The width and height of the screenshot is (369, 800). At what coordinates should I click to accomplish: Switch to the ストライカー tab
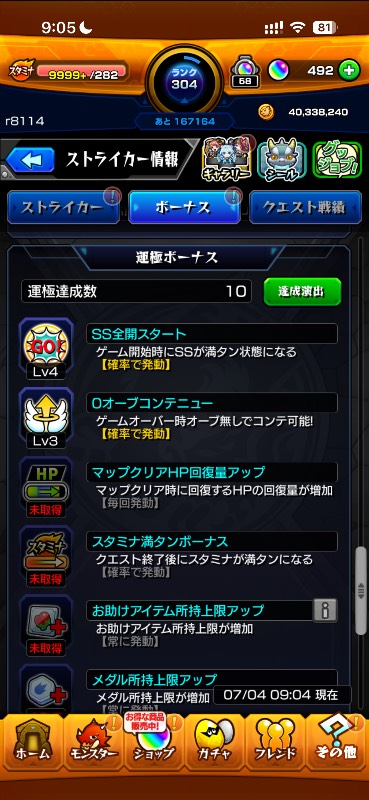63,207
